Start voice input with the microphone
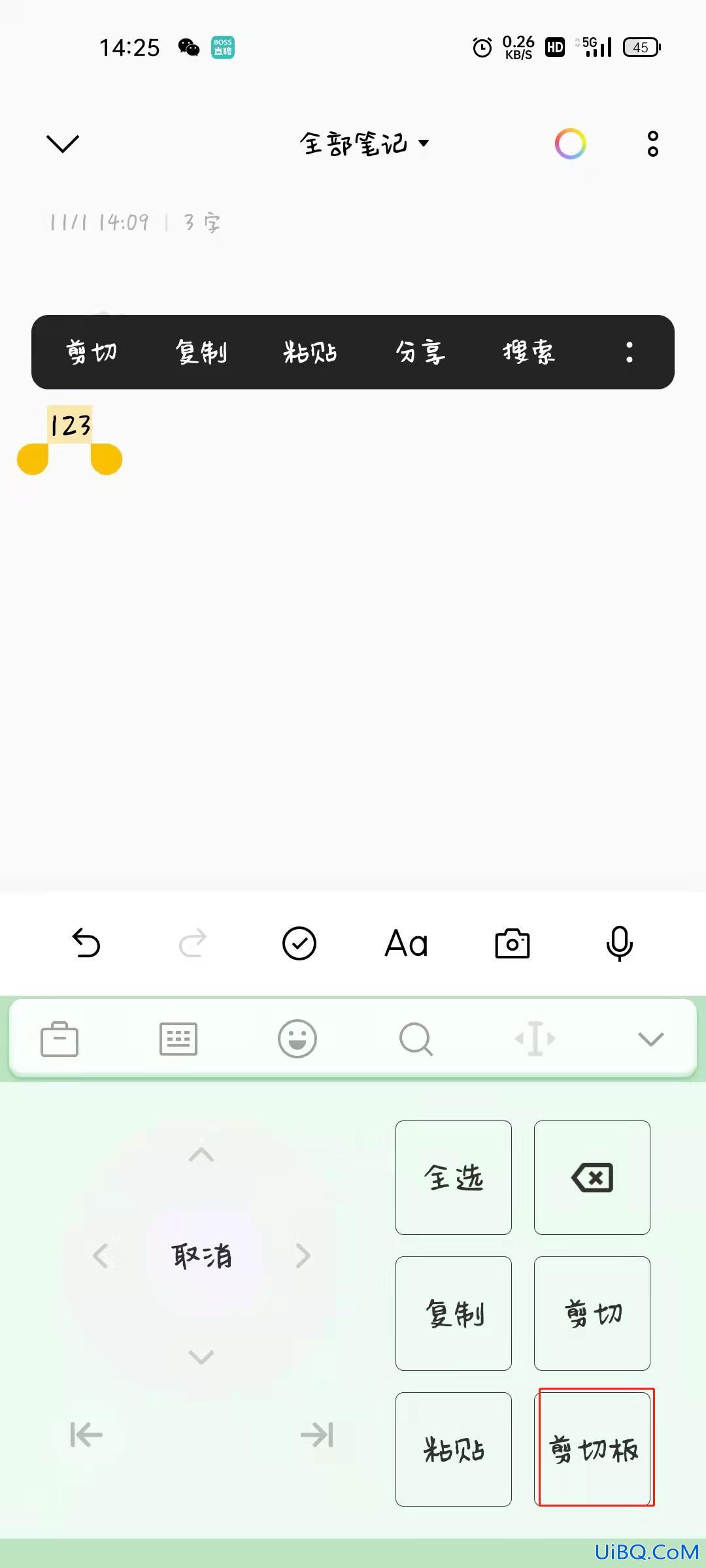Image resolution: width=706 pixels, height=1568 pixels. 619,943
